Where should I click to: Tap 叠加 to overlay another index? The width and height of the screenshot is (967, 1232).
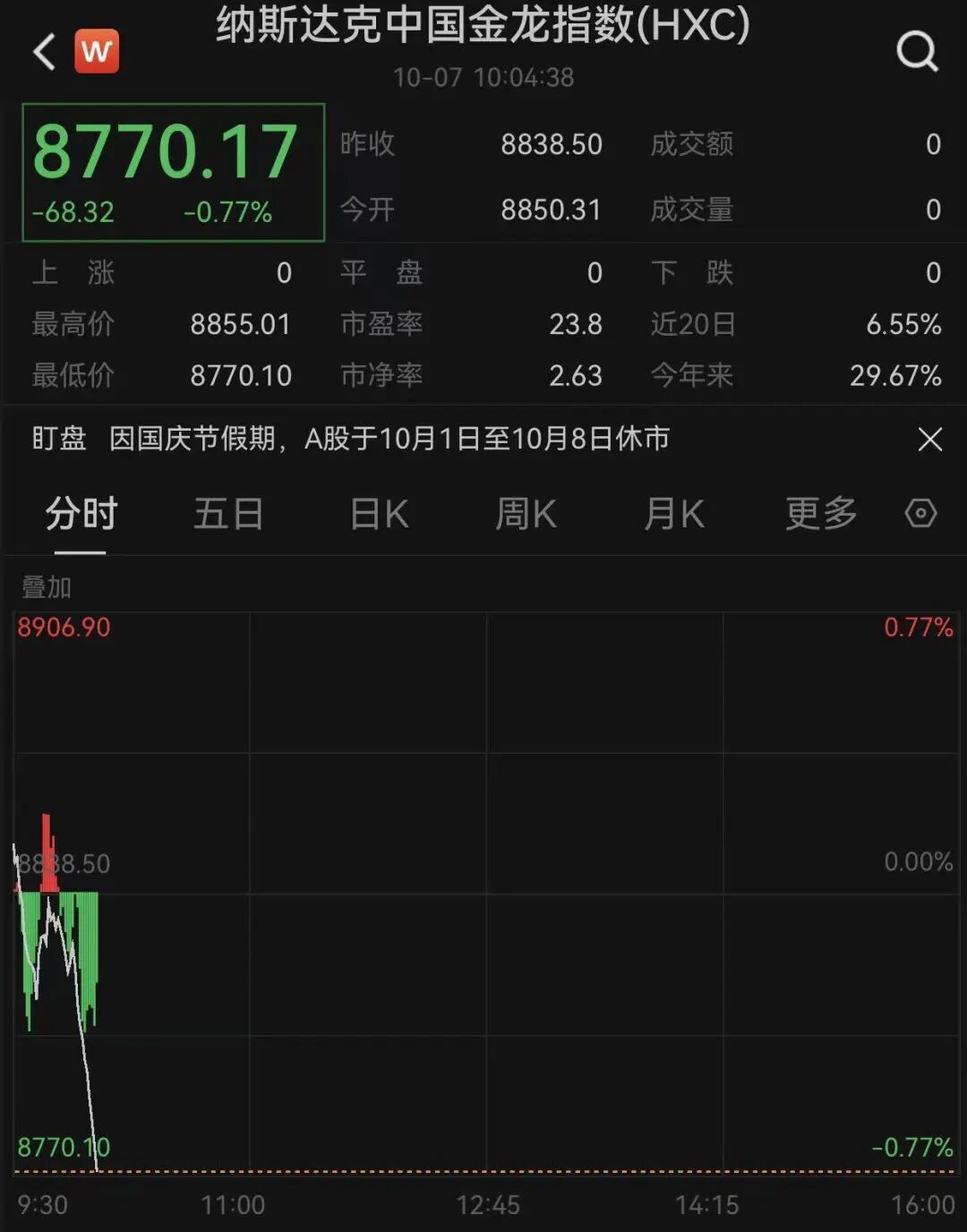47,587
